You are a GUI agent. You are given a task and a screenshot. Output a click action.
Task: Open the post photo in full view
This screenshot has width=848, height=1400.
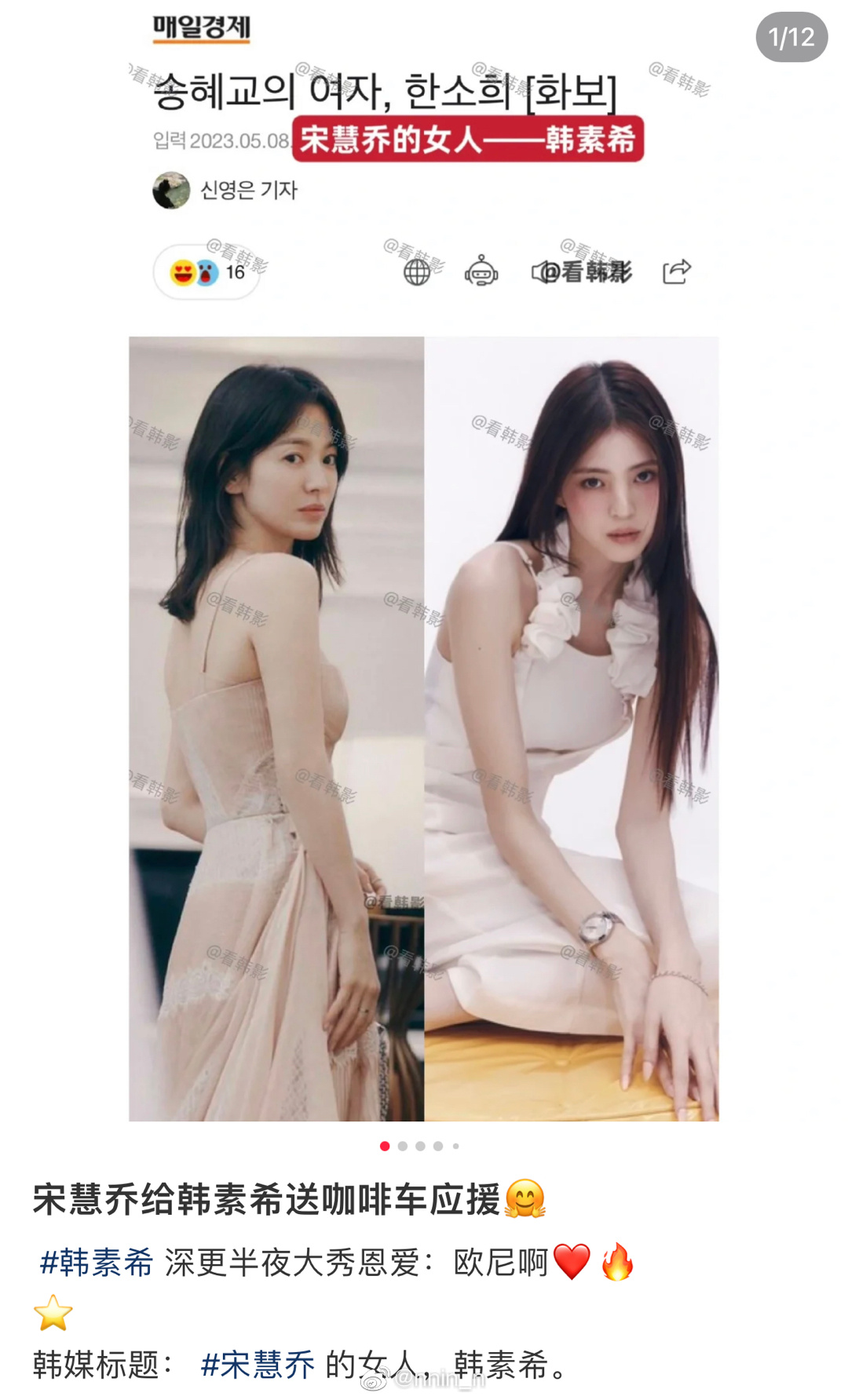[x=424, y=727]
